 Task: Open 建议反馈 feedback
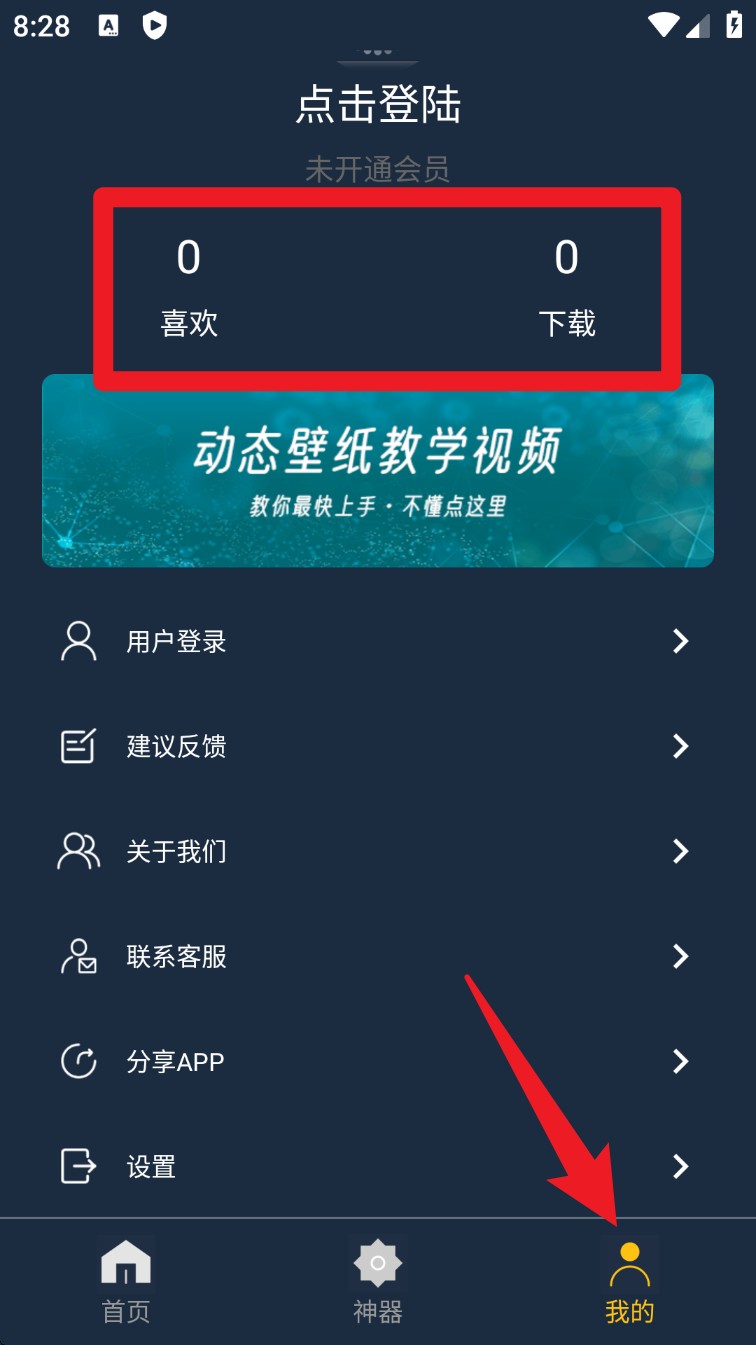pyautogui.click(x=377, y=746)
